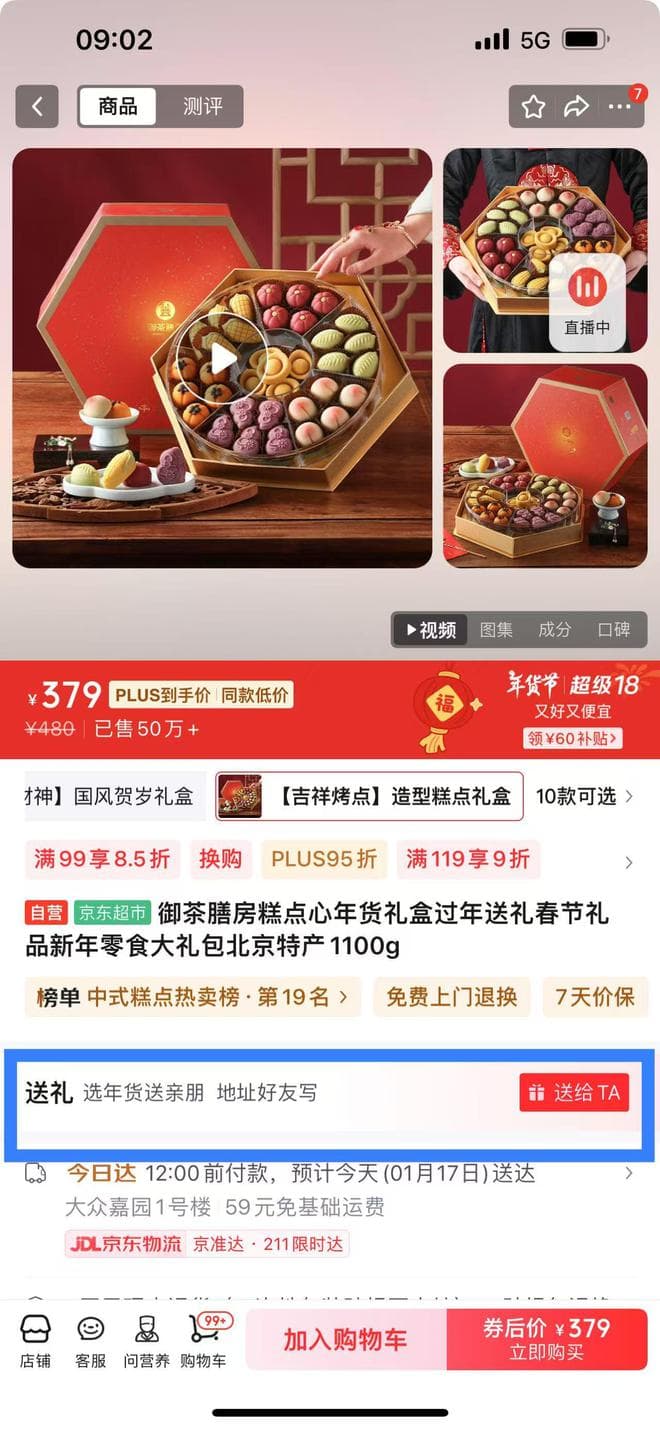
Task: Share this product
Action: [577, 107]
